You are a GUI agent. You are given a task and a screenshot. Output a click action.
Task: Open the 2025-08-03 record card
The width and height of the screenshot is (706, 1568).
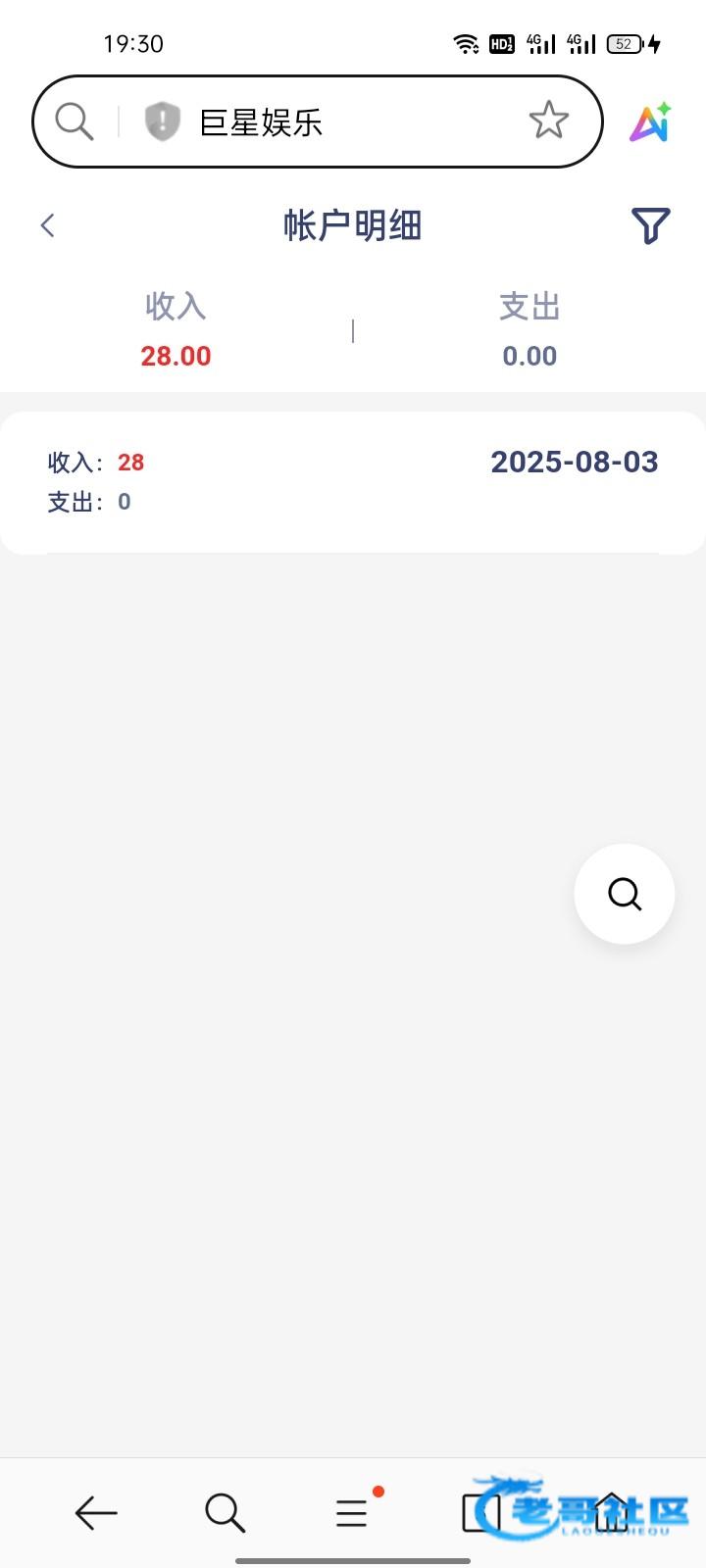[353, 482]
